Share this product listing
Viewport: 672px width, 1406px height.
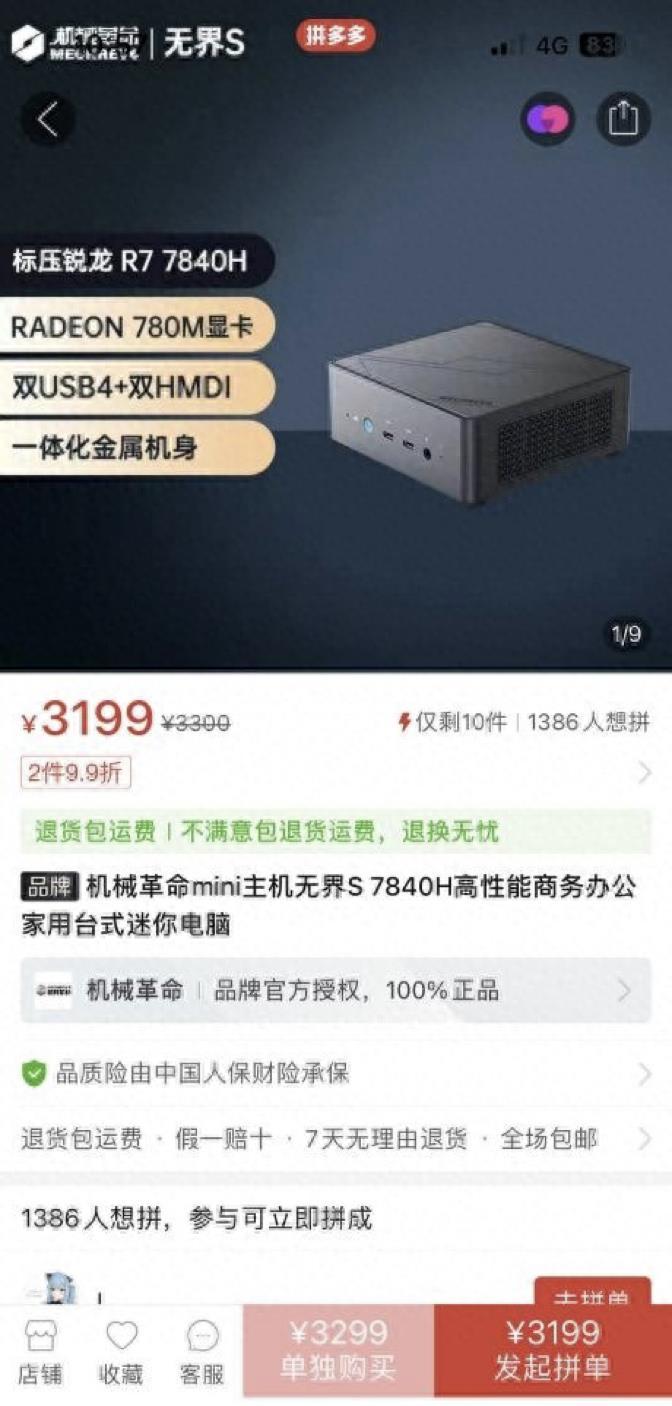623,120
